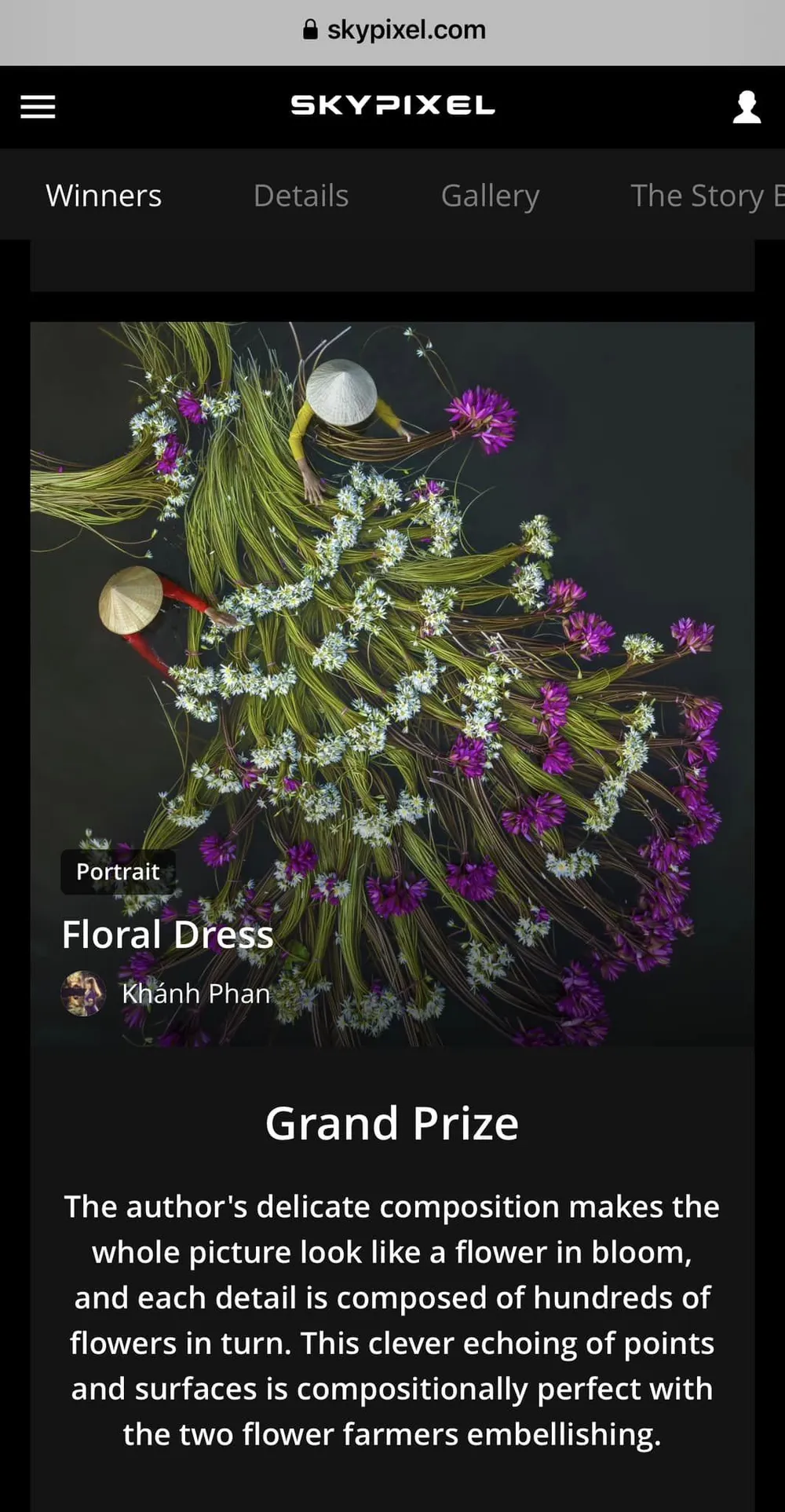Select the Winners tab
The image size is (785, 1512).
click(103, 196)
